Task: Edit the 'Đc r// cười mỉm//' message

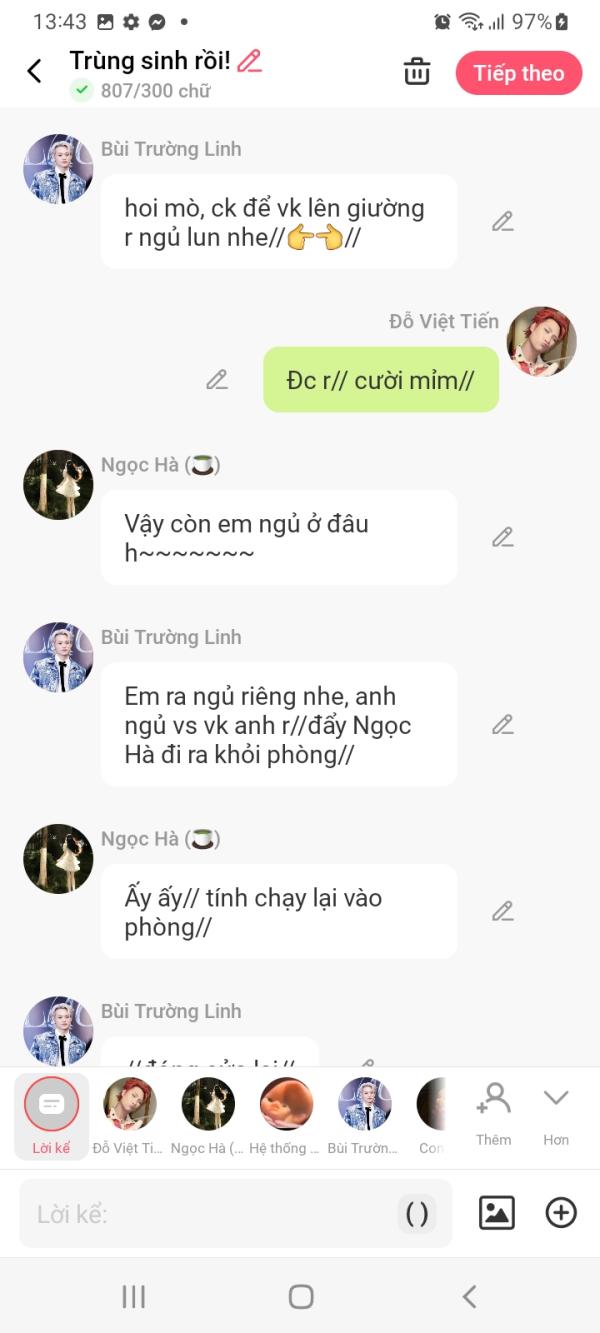Action: [217, 380]
